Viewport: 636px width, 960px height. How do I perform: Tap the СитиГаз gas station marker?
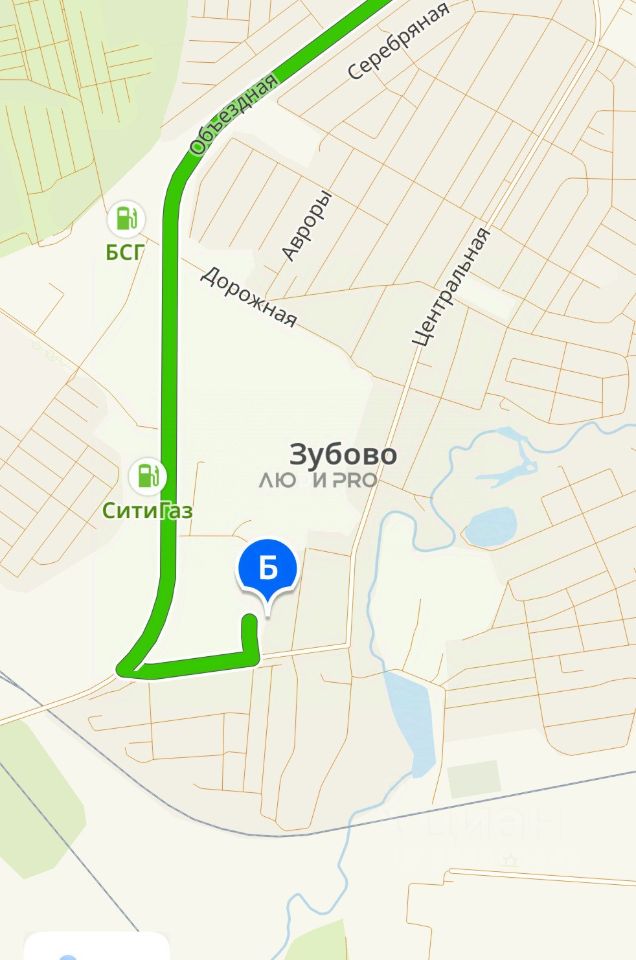(148, 475)
